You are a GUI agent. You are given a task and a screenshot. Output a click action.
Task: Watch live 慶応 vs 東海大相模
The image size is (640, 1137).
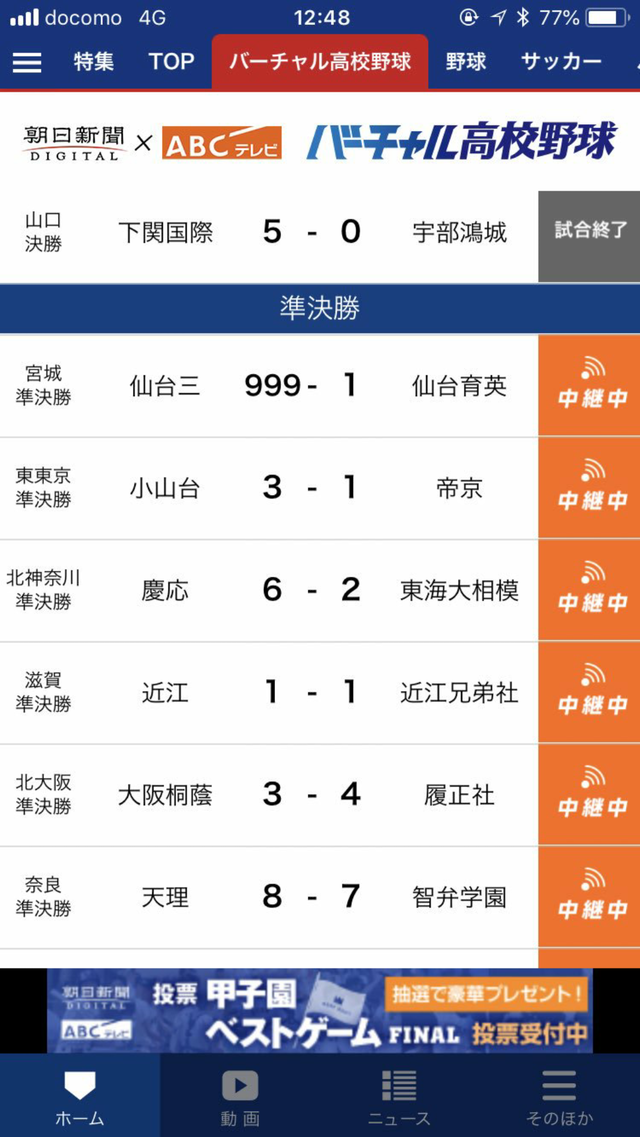tap(589, 590)
